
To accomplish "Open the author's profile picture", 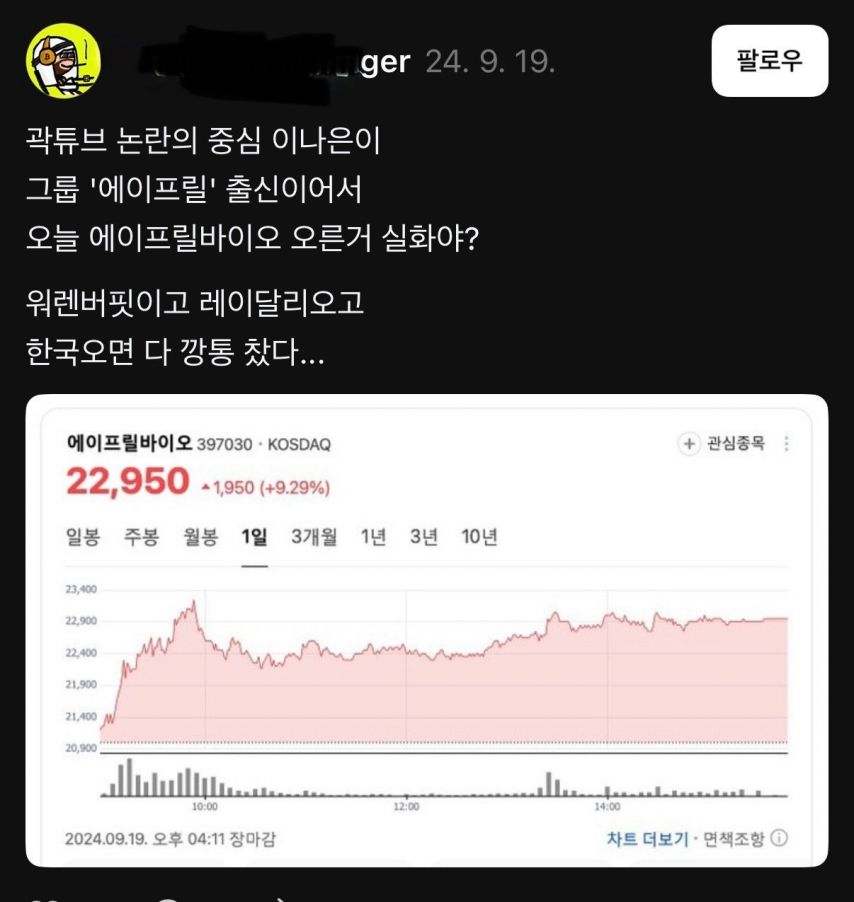I will pyautogui.click(x=63, y=61).
